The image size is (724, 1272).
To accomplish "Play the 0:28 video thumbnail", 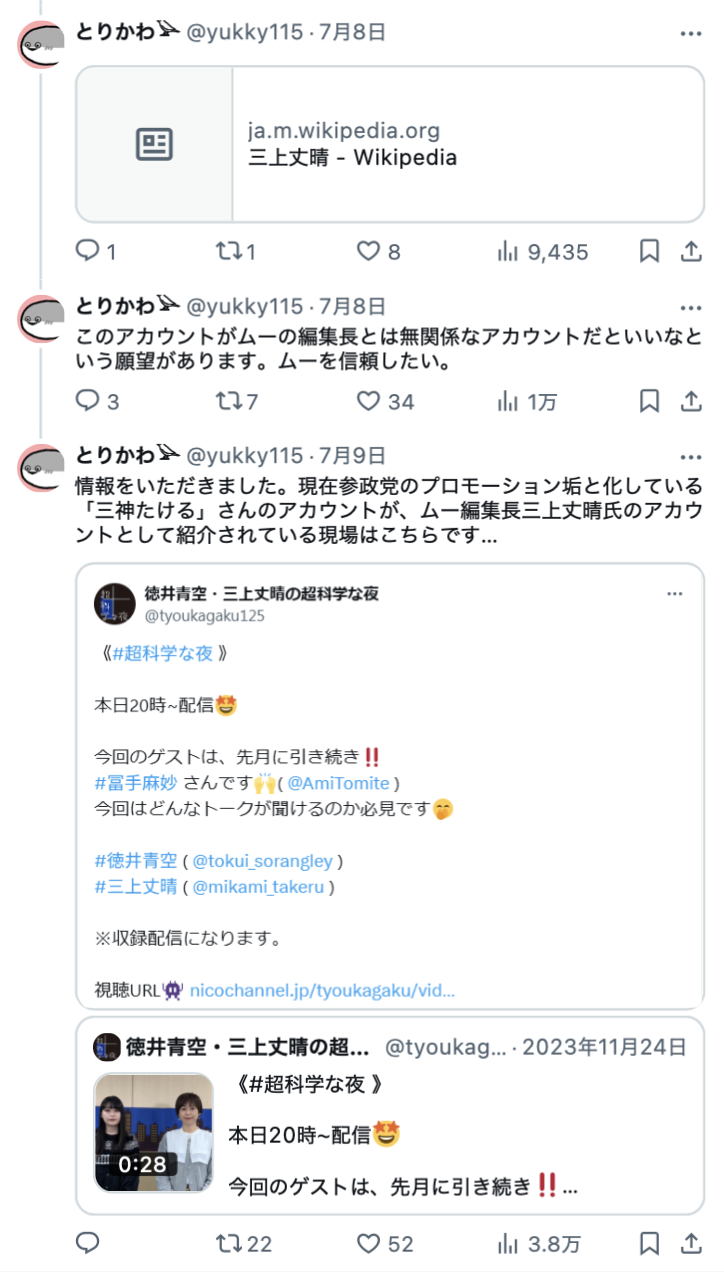I will [154, 1133].
